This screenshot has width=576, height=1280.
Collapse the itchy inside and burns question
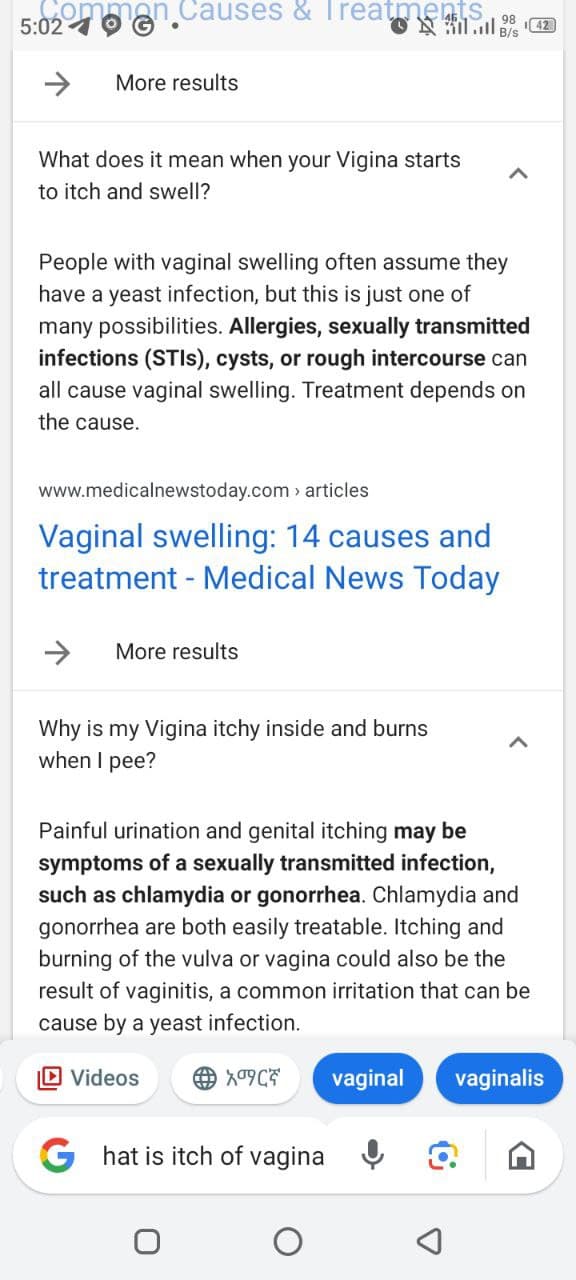[x=517, y=743]
